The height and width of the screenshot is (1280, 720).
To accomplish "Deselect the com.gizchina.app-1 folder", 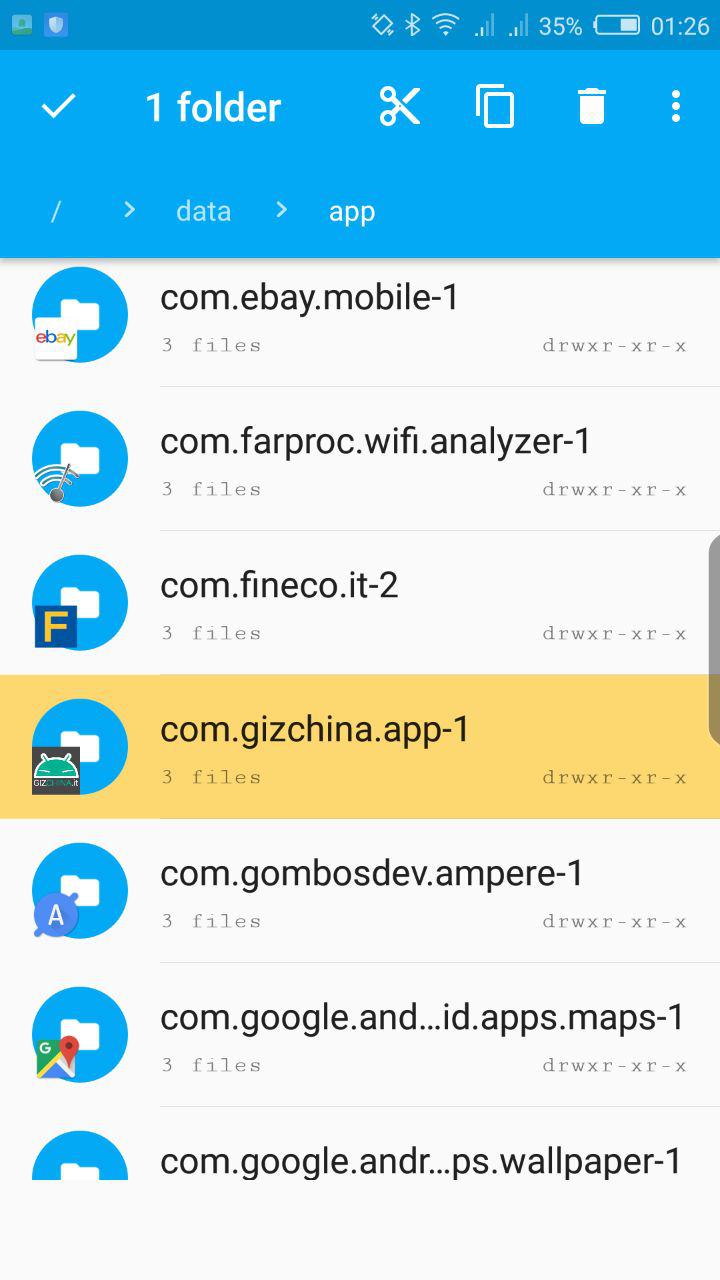I will [x=360, y=747].
